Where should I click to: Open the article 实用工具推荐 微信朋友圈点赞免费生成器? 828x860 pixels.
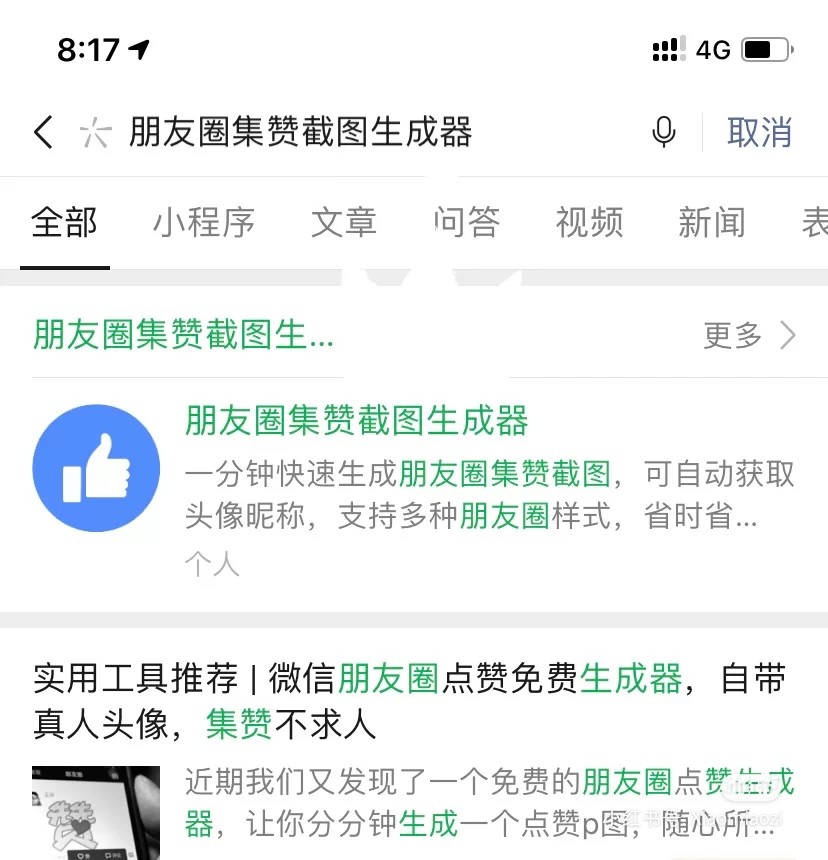(x=408, y=700)
